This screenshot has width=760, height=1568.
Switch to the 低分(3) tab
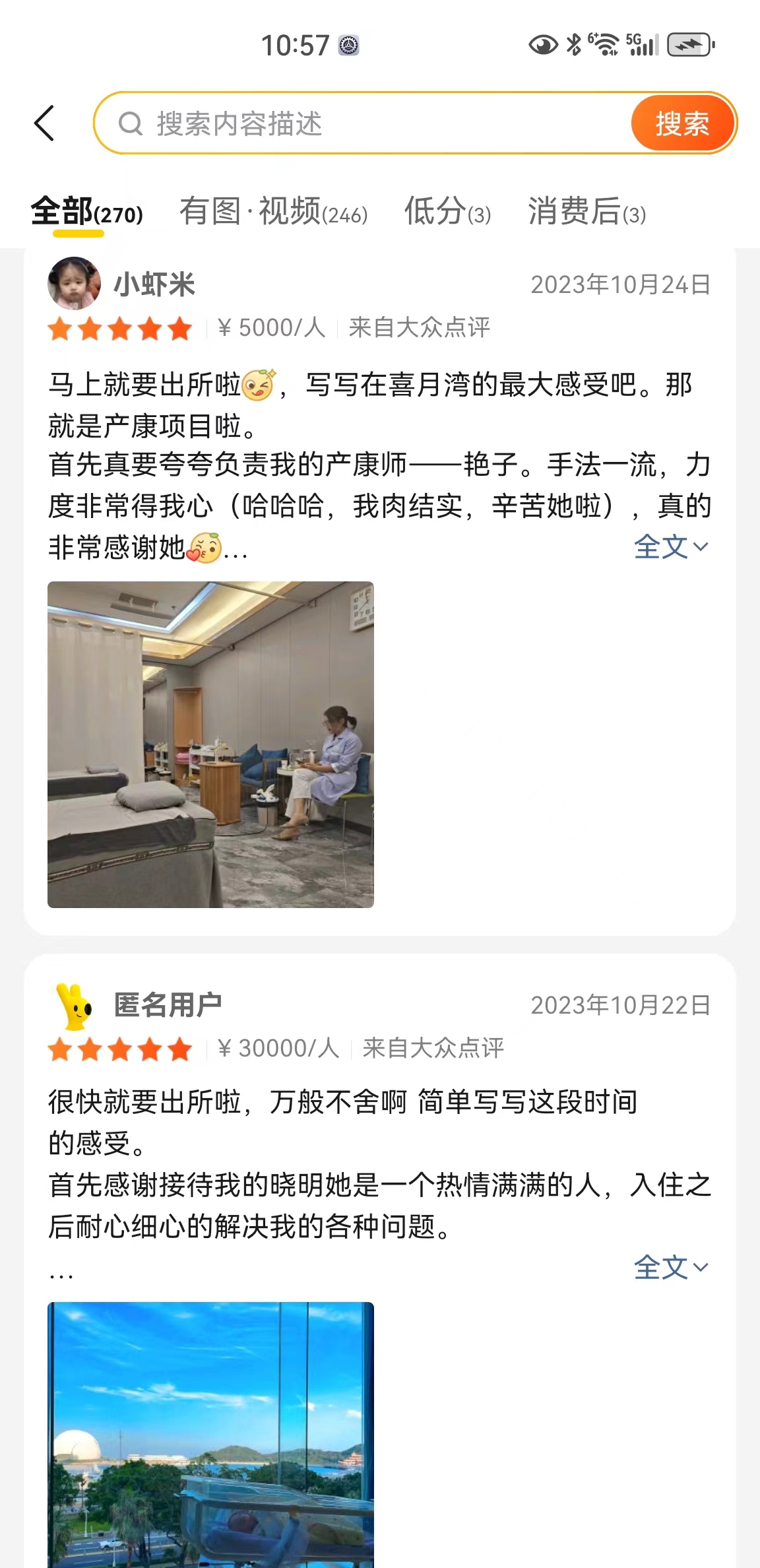[x=447, y=212]
